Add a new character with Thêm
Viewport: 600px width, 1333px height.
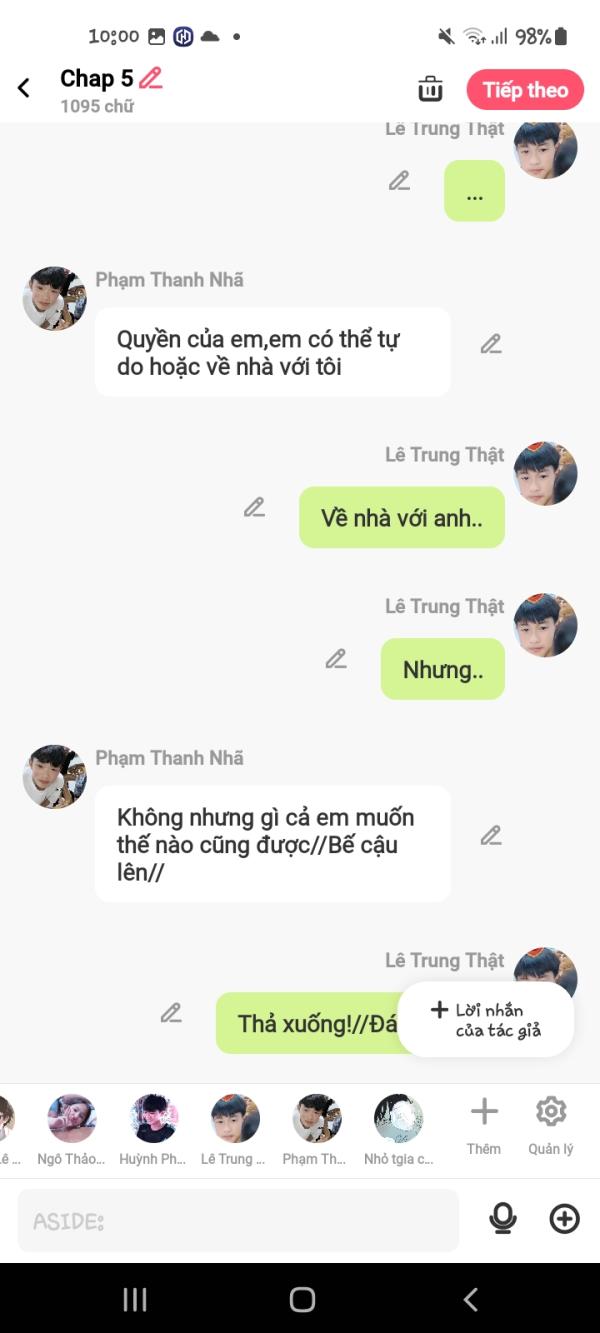pos(484,1120)
